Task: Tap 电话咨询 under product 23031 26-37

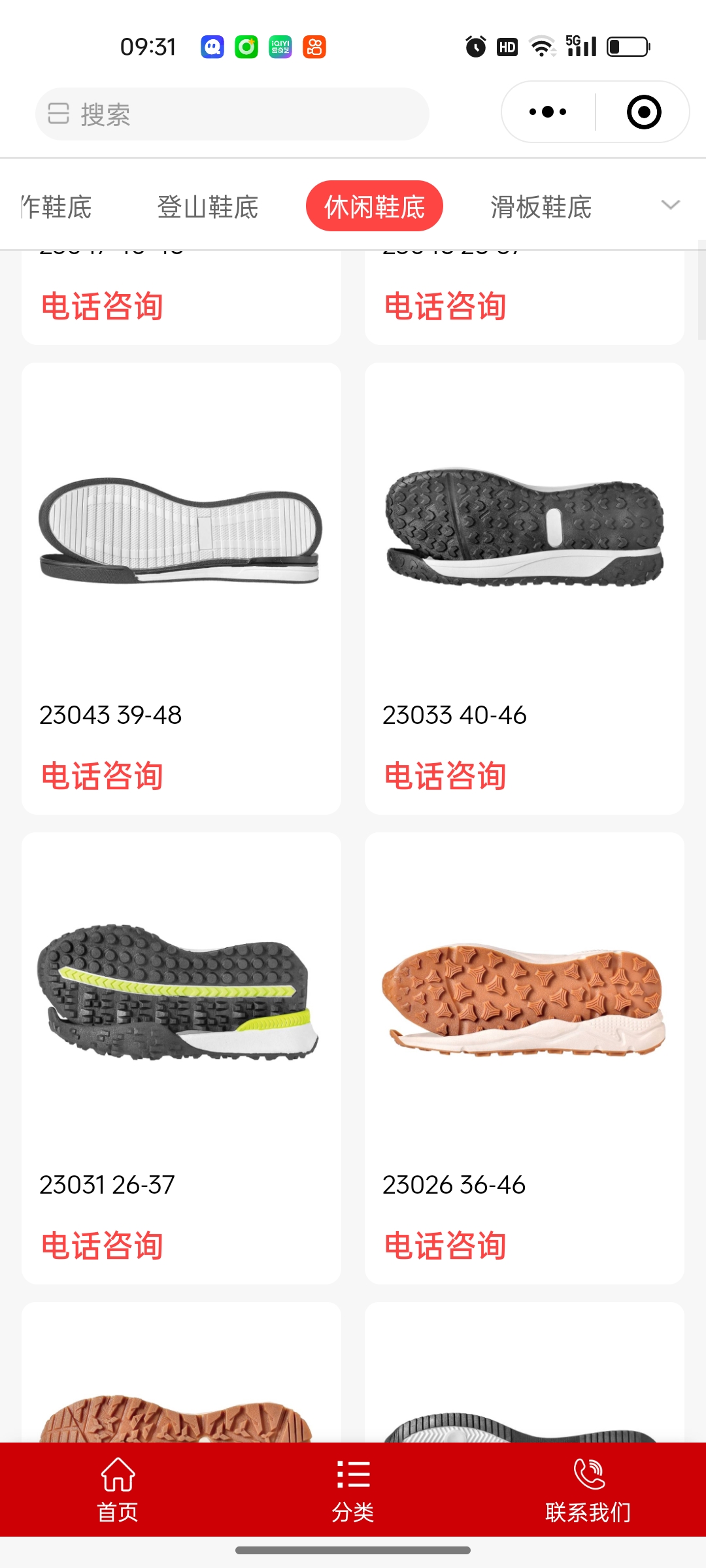Action: tap(102, 1245)
